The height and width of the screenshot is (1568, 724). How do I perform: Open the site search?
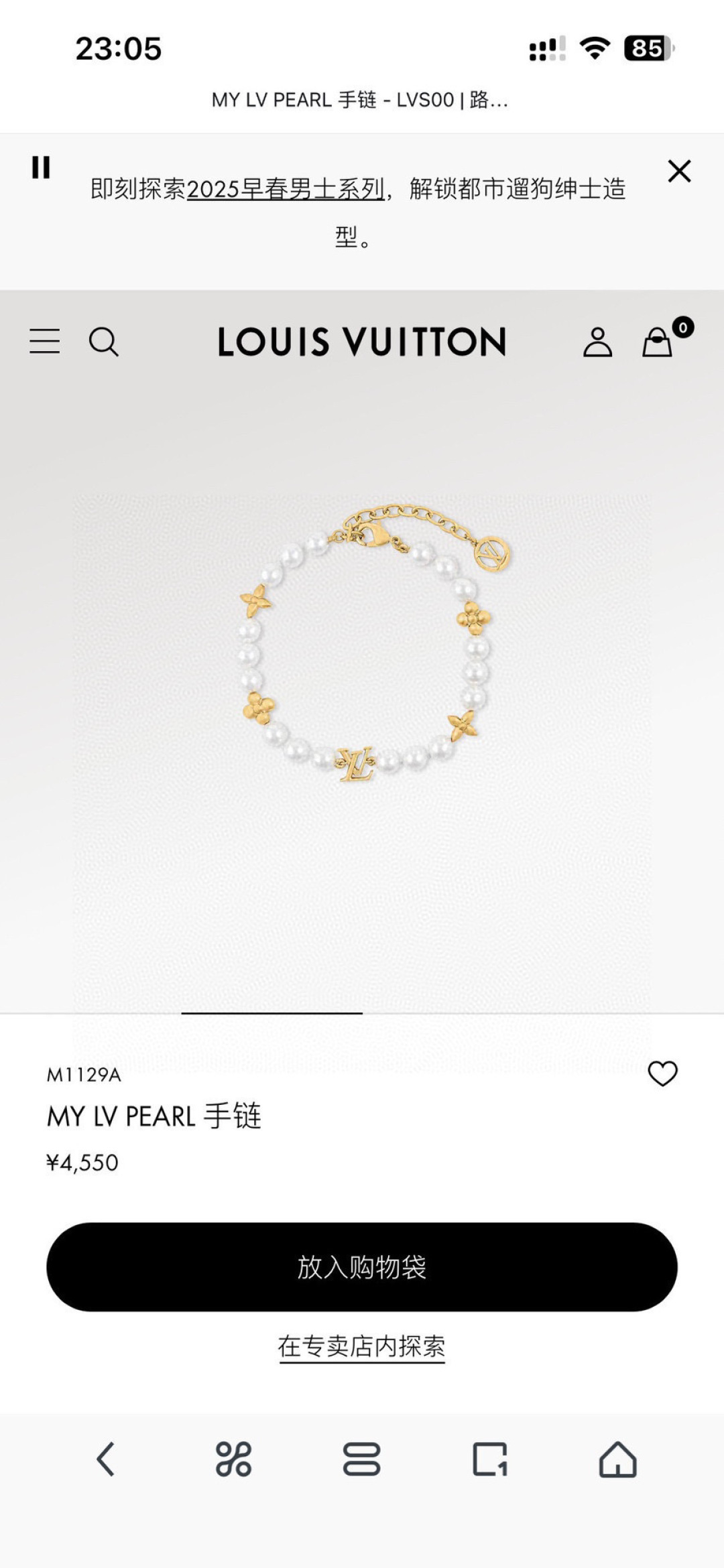(x=104, y=342)
